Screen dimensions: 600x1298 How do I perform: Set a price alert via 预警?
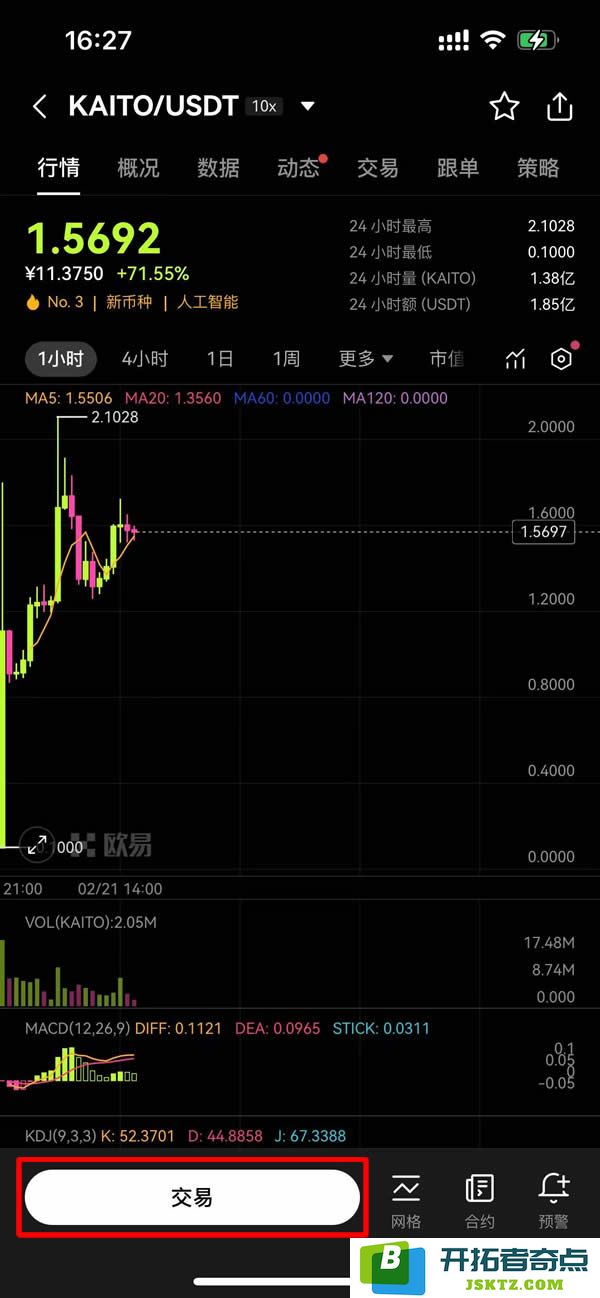[553, 1200]
